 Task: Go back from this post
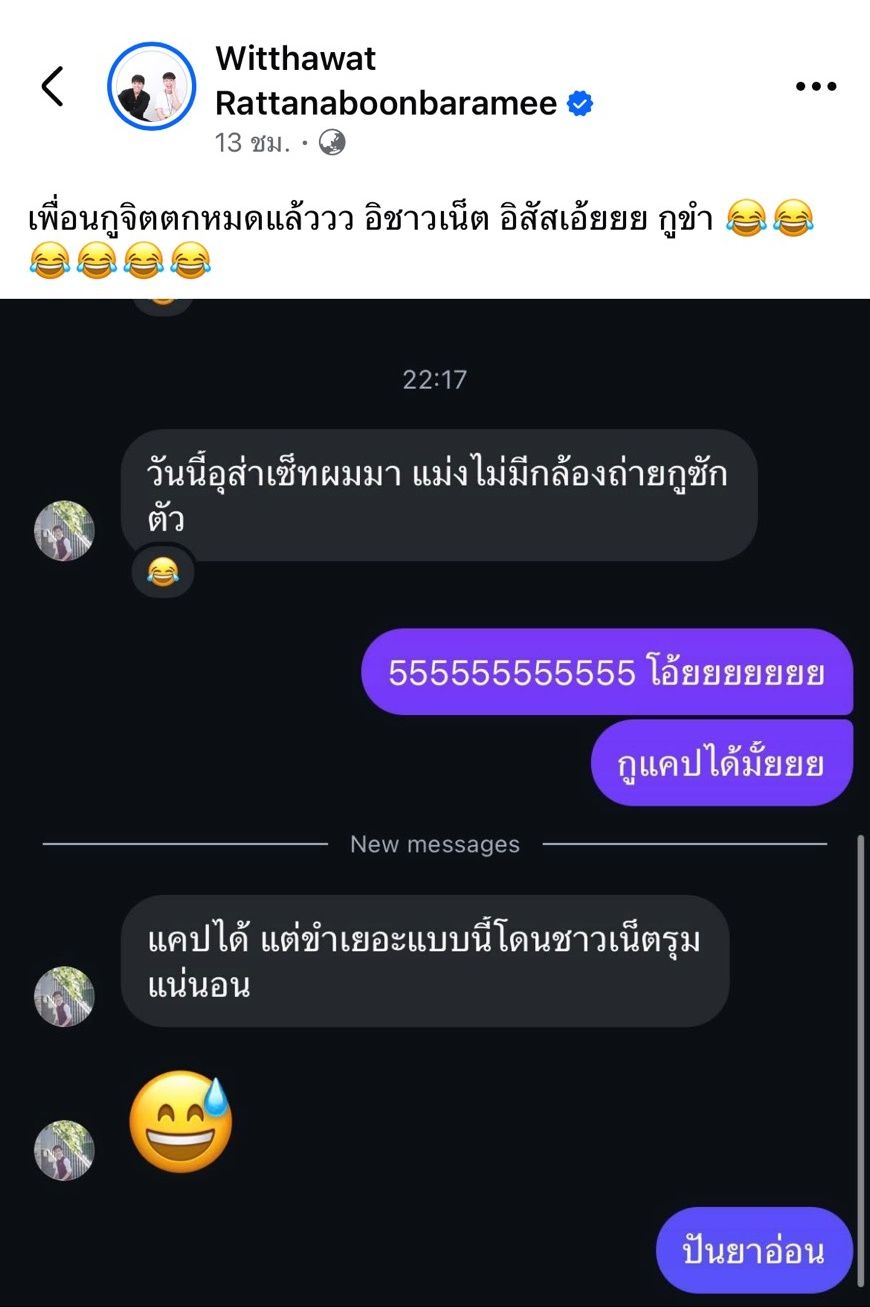click(x=52, y=87)
